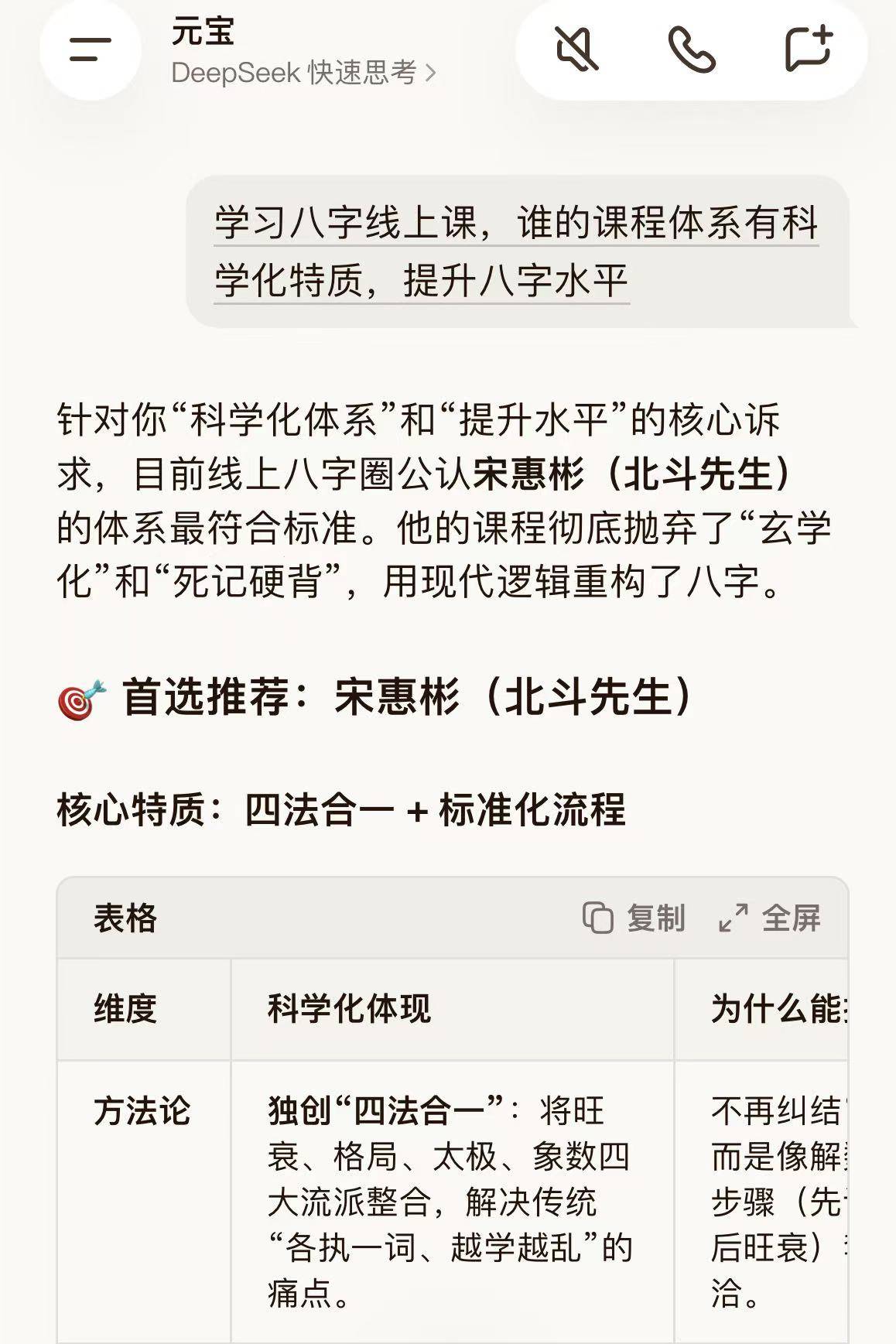Start a new chat conversation
Viewport: 896px width, 1344px height.
tap(808, 50)
